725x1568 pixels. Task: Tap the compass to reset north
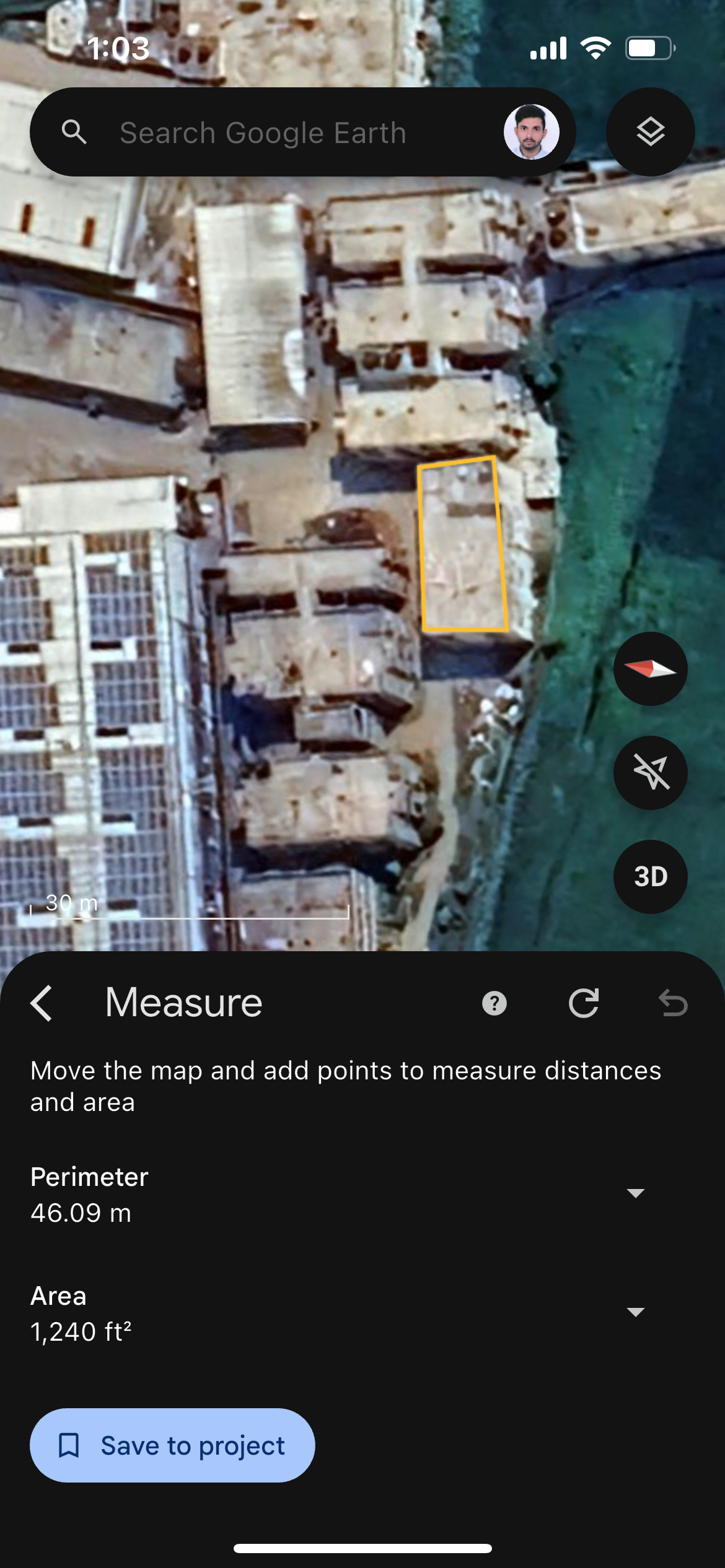(650, 669)
